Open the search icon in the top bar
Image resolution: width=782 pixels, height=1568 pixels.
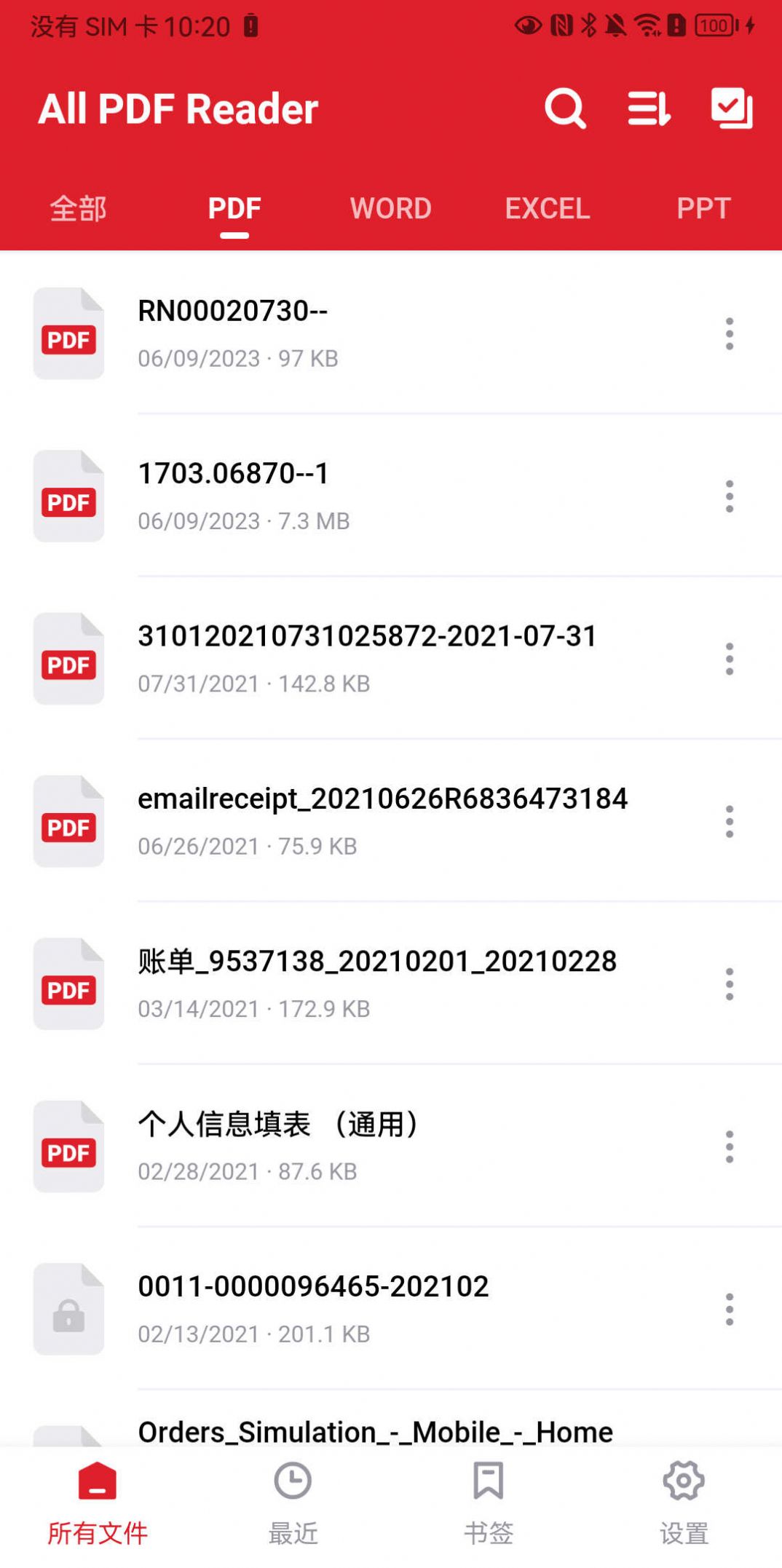click(566, 111)
